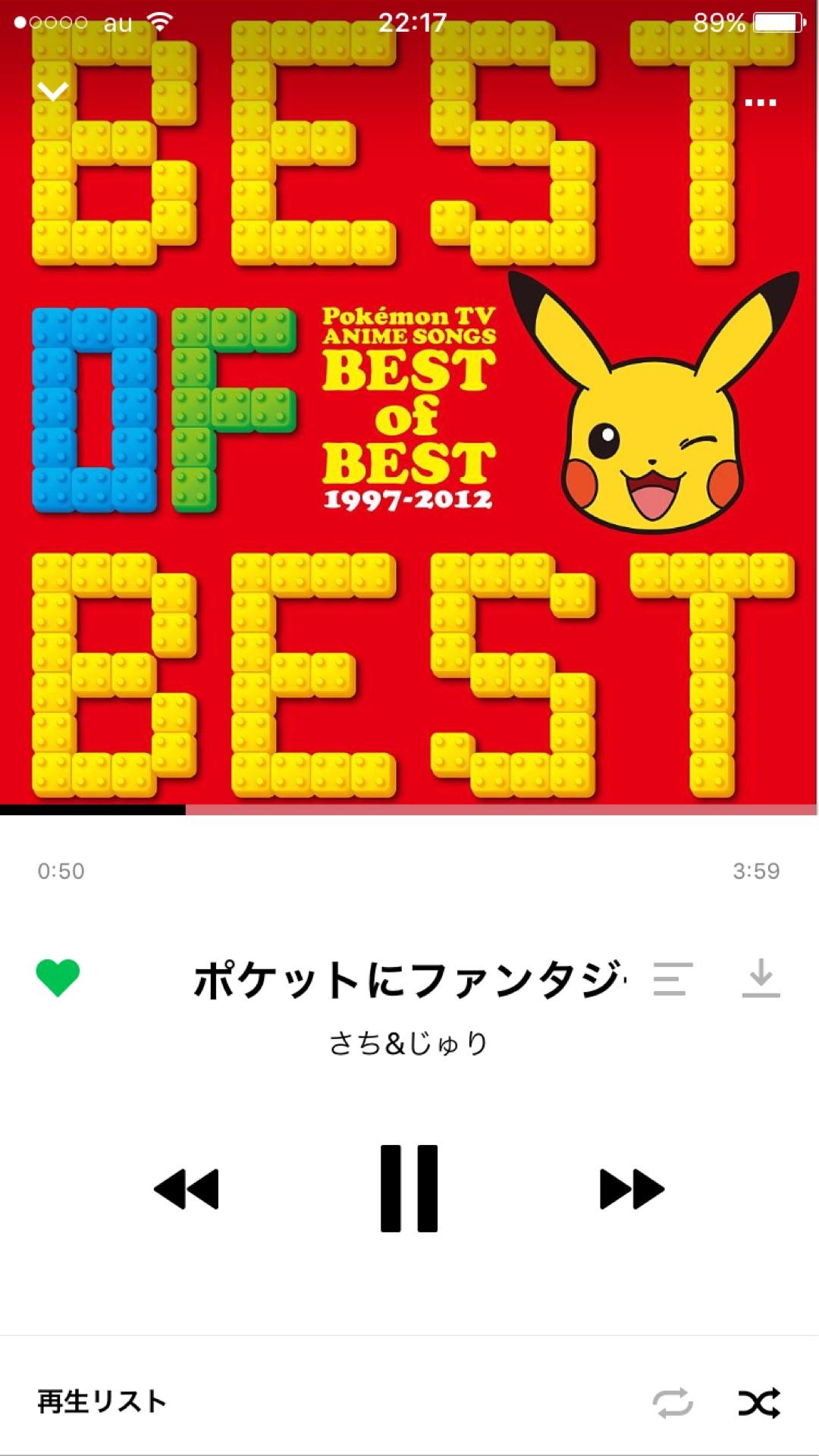The image size is (819, 1456).
Task: Skip forward to the next track
Action: click(x=632, y=1188)
